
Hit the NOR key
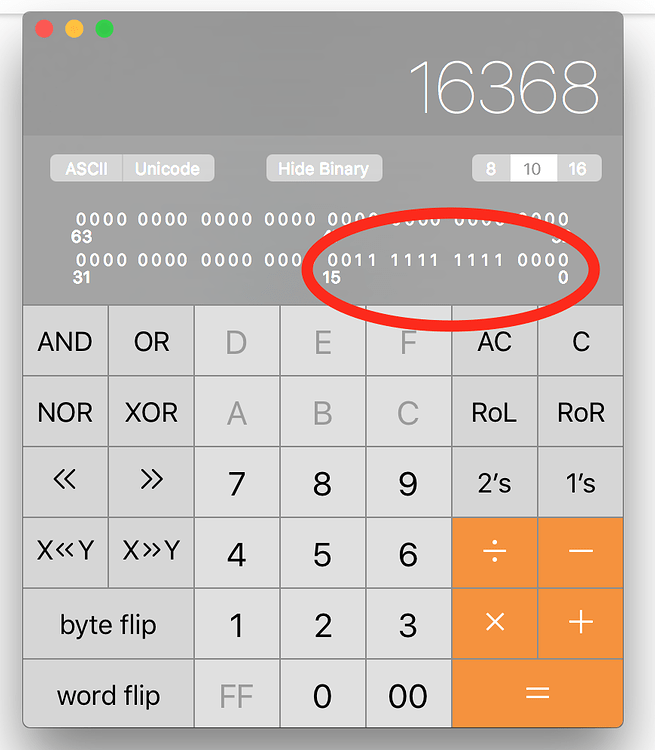coord(65,412)
